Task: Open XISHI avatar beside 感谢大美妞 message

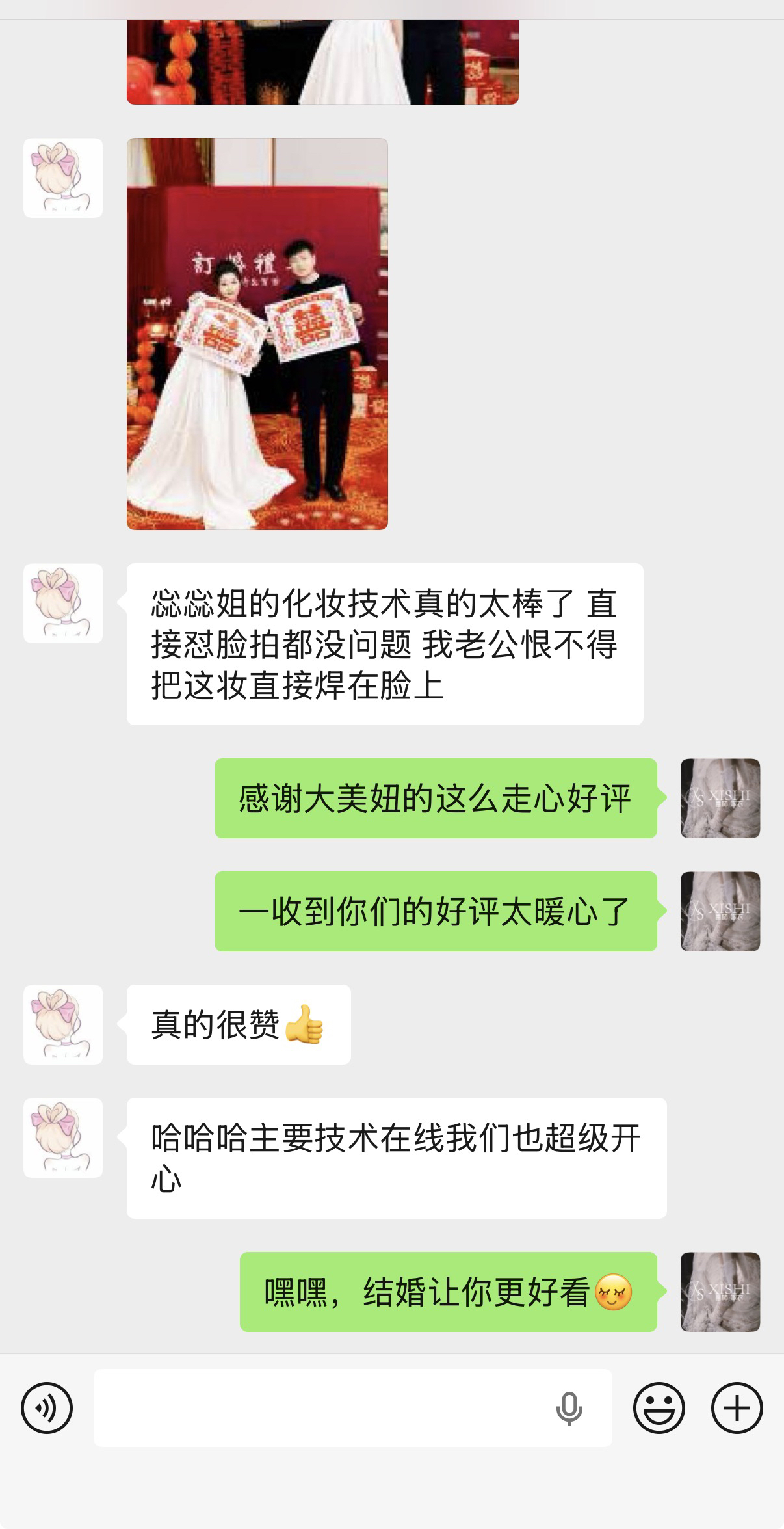Action: pyautogui.click(x=720, y=798)
